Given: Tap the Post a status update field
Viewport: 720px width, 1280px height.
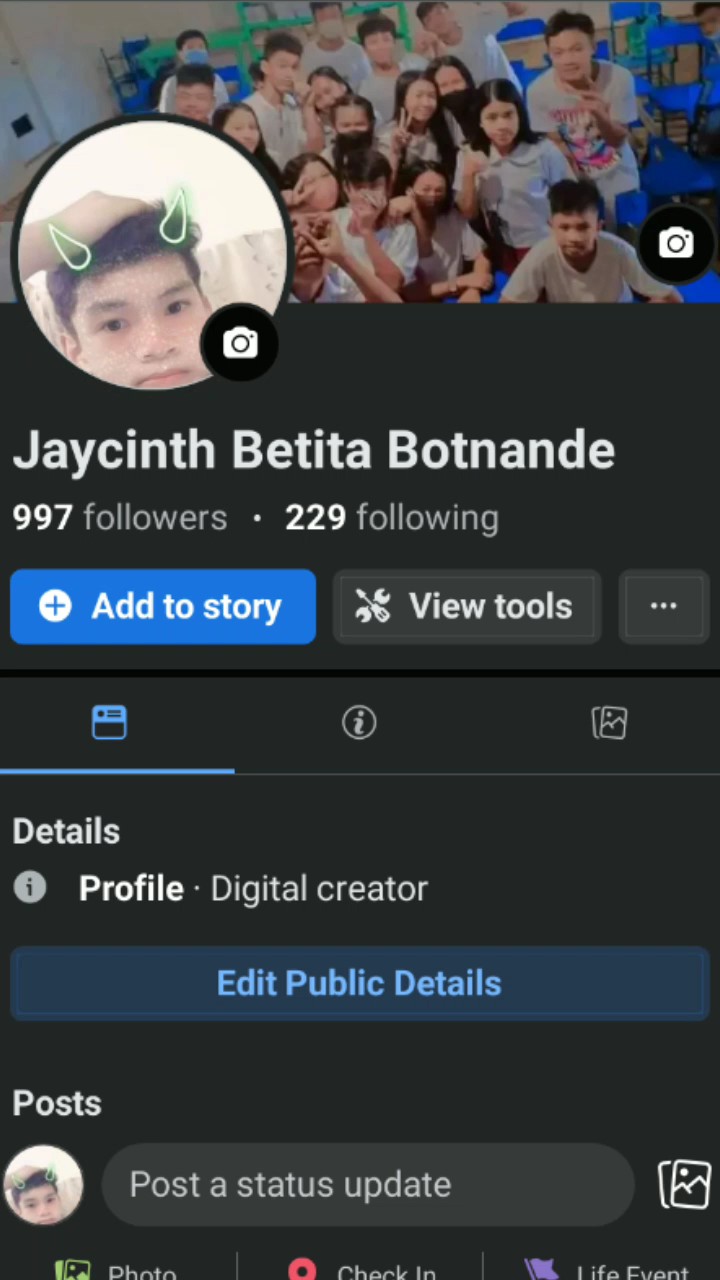Looking at the screenshot, I should (x=368, y=1185).
